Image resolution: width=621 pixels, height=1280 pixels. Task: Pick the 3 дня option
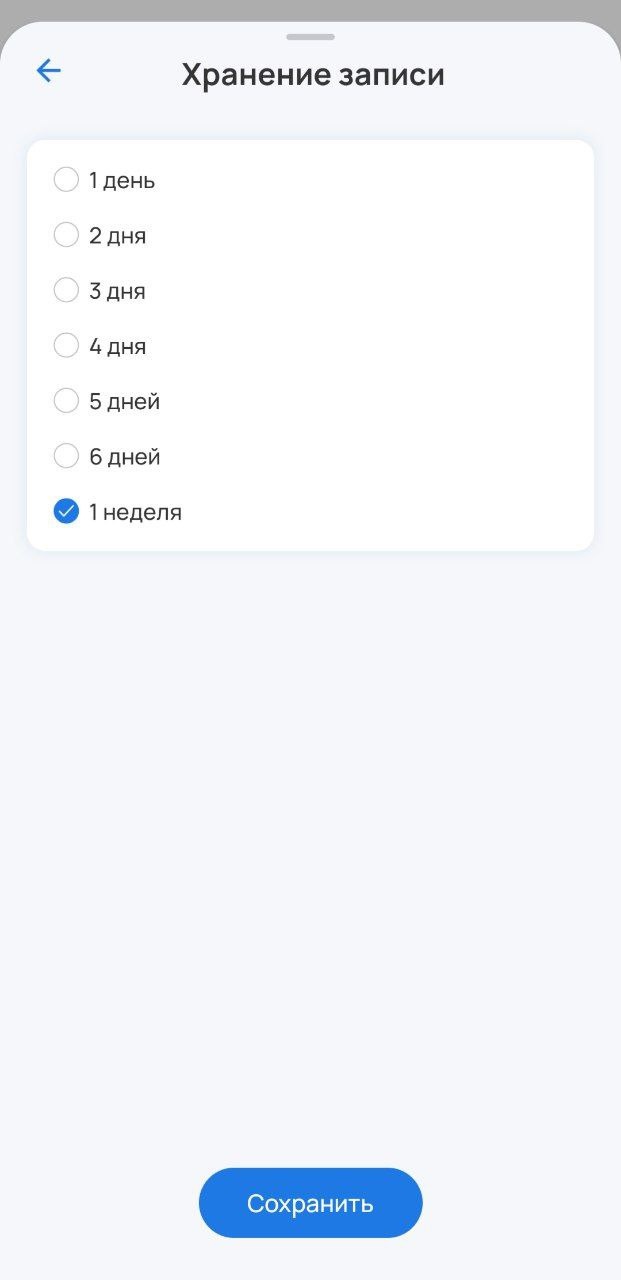66,291
